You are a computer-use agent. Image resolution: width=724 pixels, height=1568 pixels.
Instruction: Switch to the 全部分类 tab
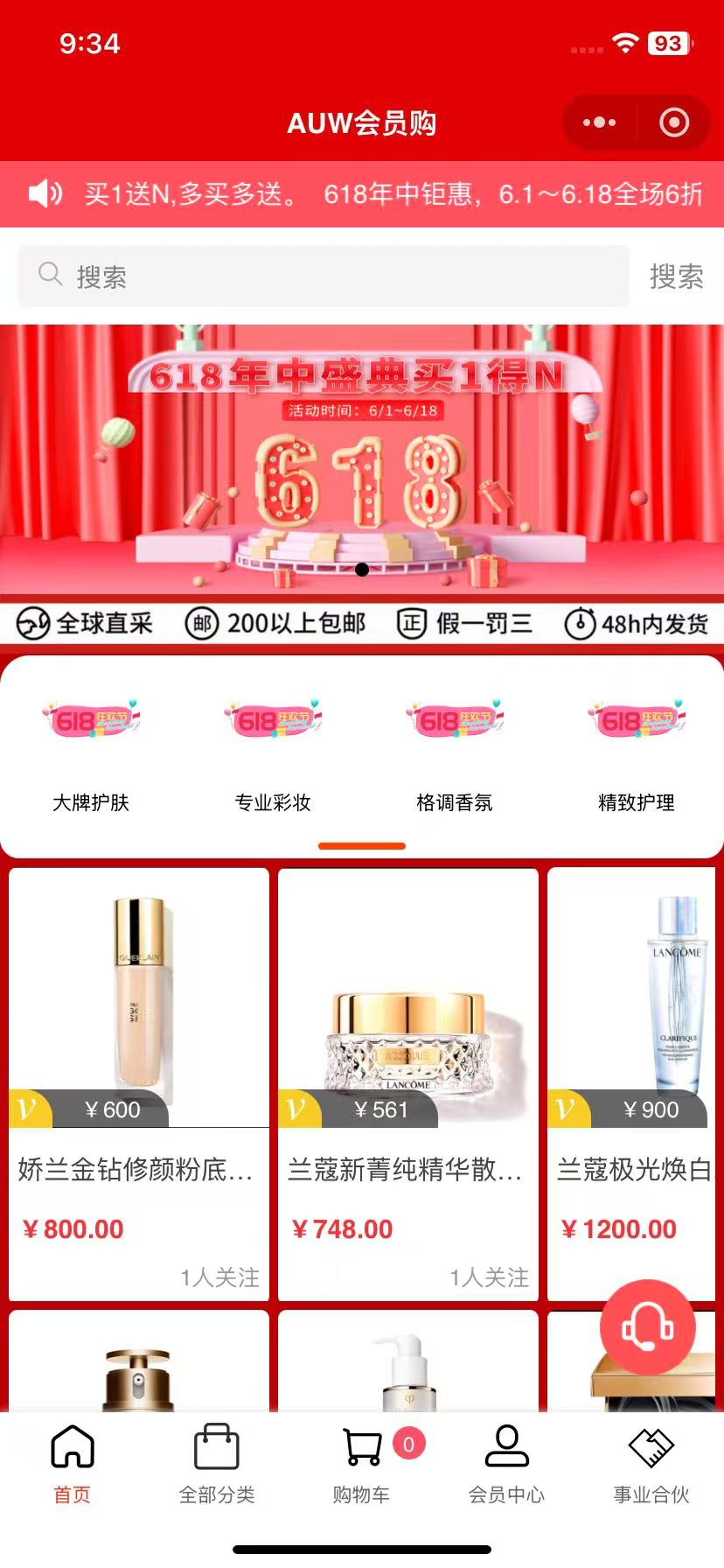tap(217, 1464)
